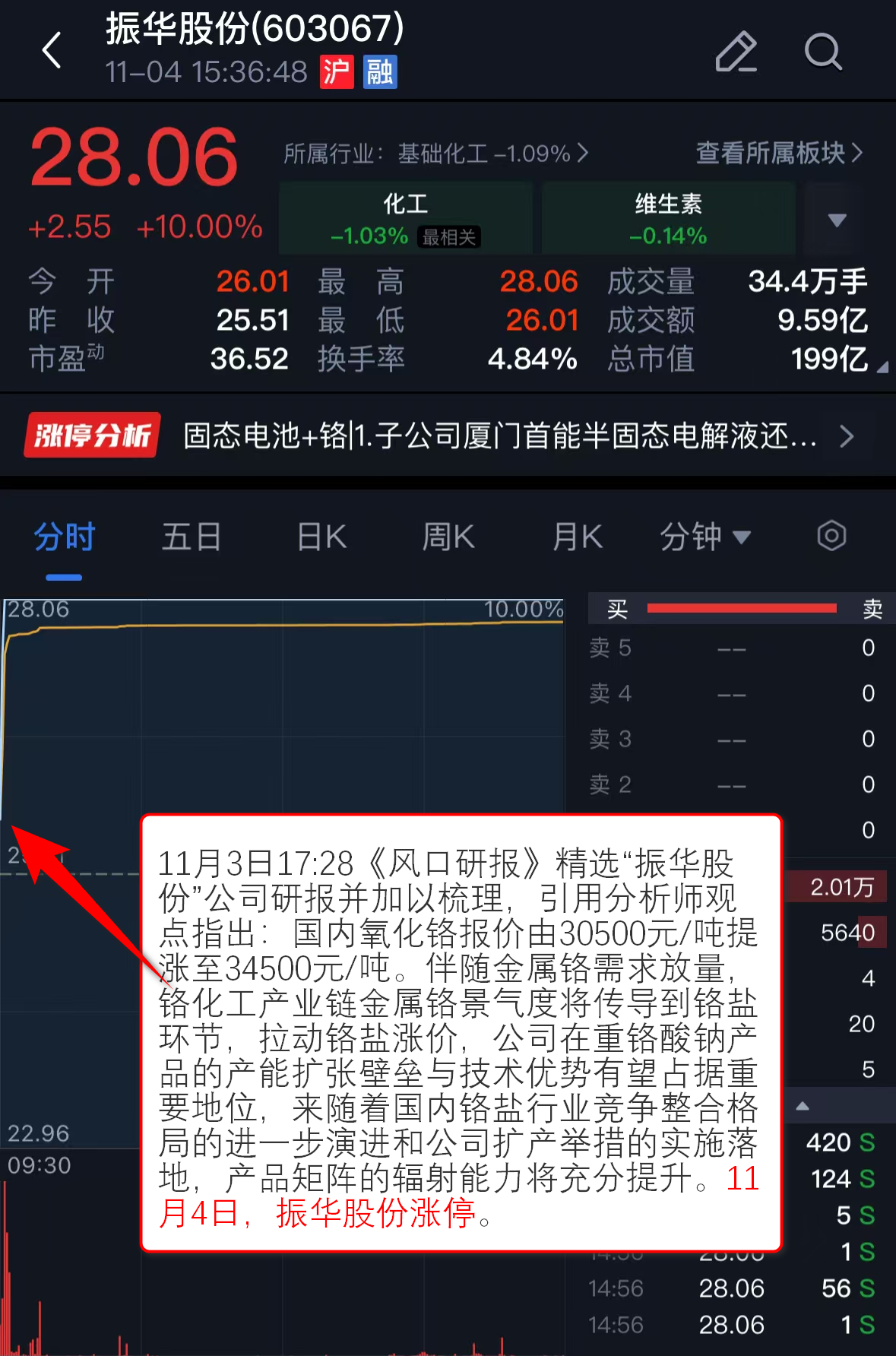Open the search magnifier

pos(823,52)
